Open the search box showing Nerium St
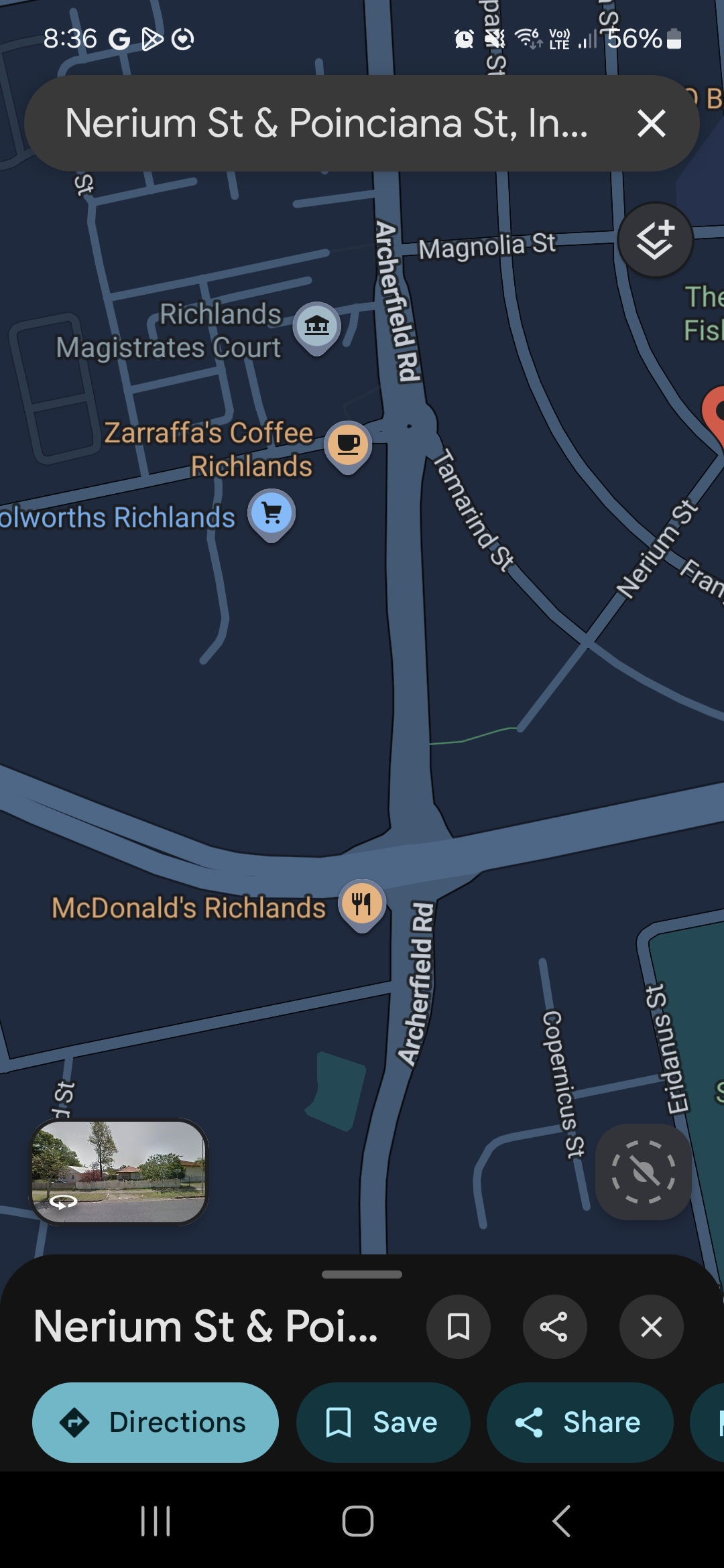Image resolution: width=724 pixels, height=1568 pixels. [x=326, y=124]
